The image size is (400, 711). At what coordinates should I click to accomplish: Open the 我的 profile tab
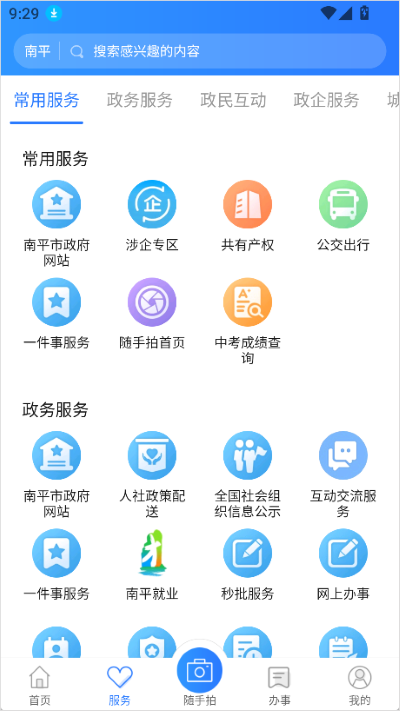tap(360, 685)
